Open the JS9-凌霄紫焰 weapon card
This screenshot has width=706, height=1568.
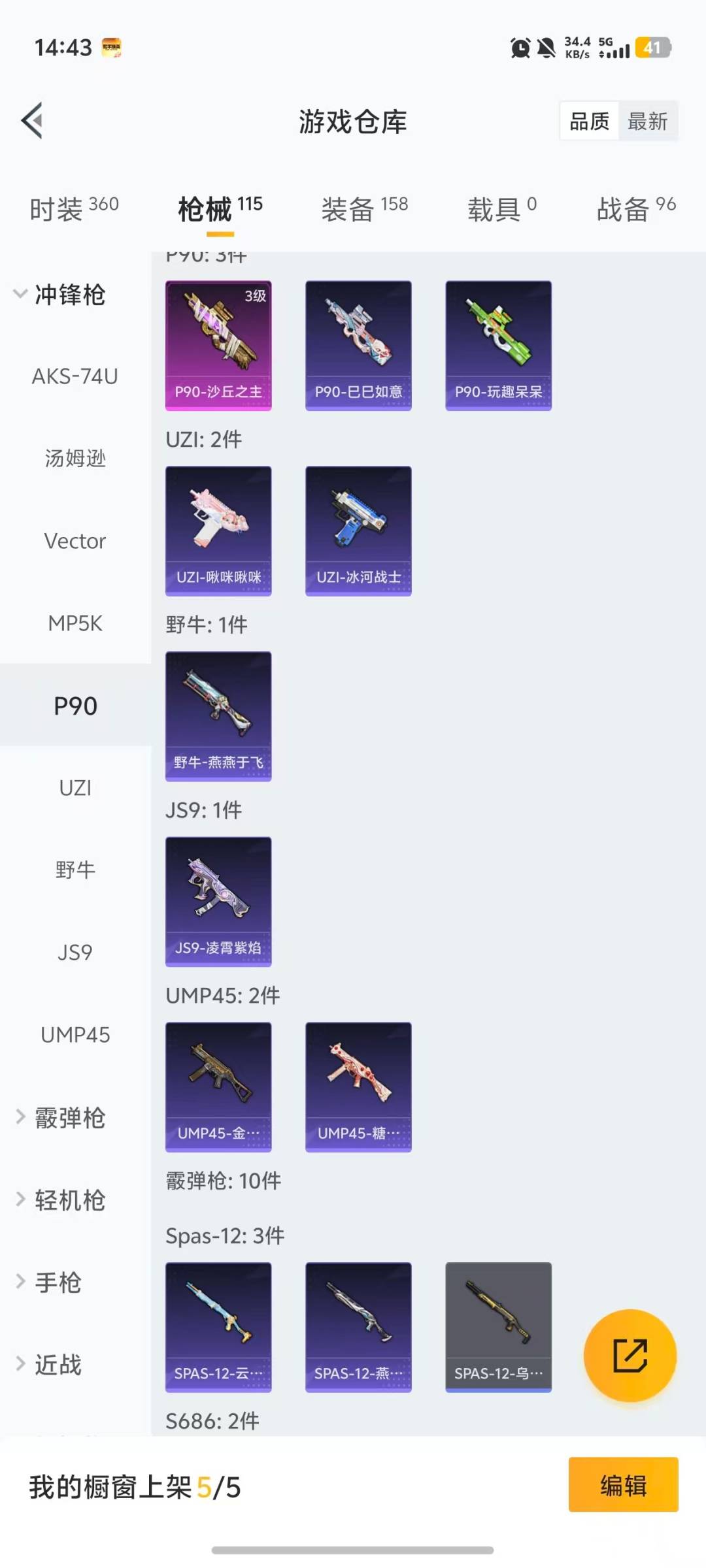click(218, 902)
